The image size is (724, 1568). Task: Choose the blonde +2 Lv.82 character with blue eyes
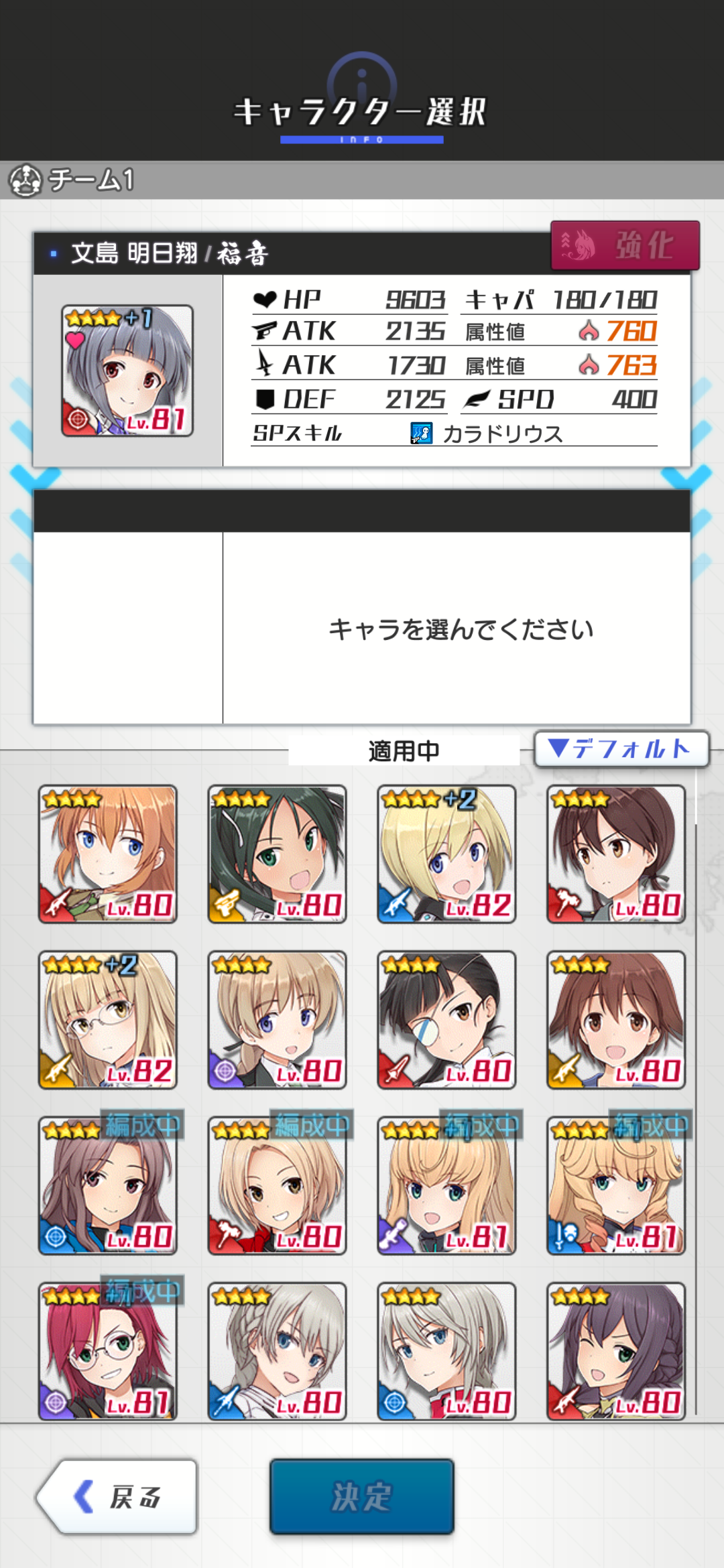[x=446, y=854]
